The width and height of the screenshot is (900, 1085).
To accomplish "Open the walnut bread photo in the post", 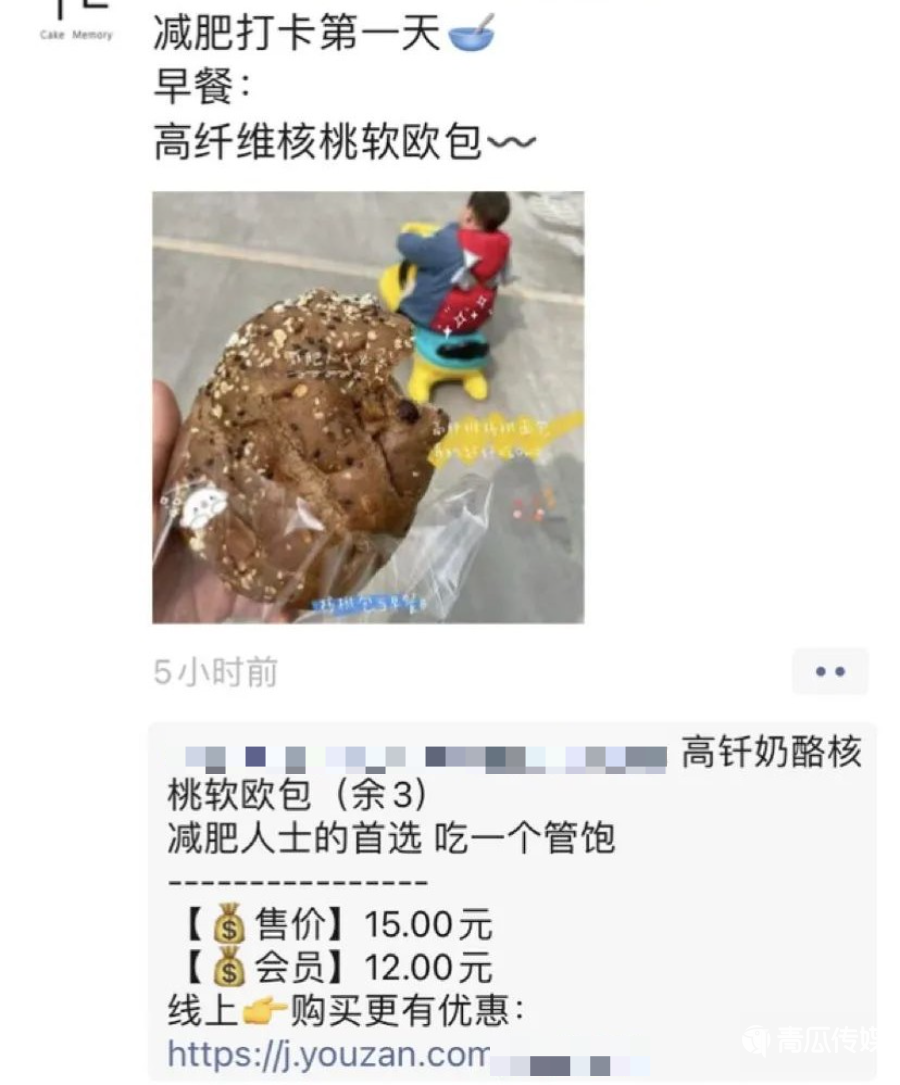I will point(368,407).
